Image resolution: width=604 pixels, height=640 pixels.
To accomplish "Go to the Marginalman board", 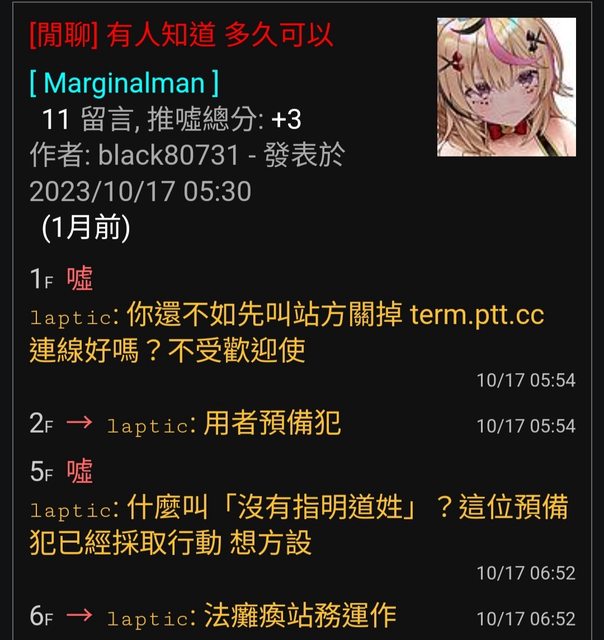I will [124, 82].
